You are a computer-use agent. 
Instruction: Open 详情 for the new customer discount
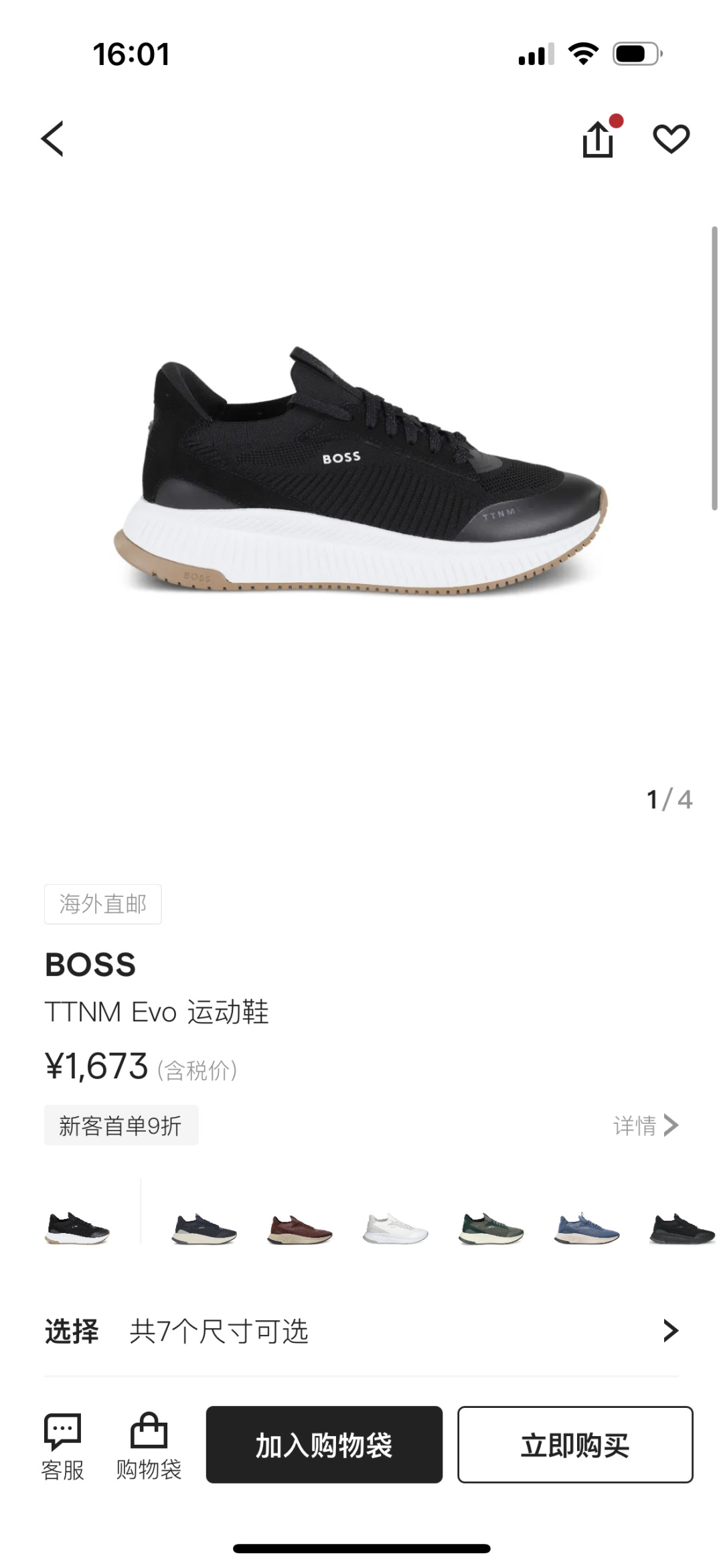click(x=645, y=1125)
